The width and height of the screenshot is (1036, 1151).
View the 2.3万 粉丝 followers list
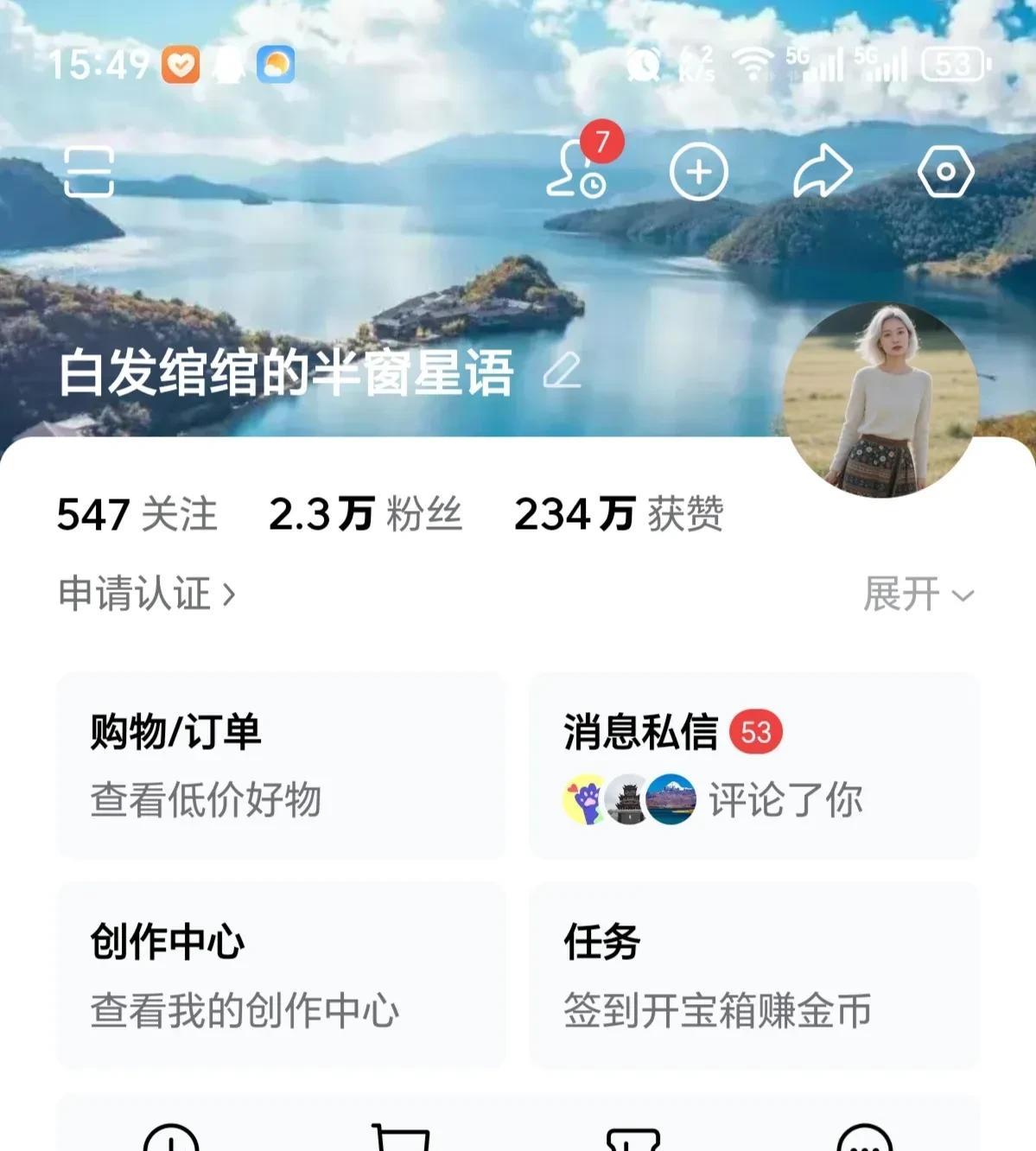coord(365,514)
